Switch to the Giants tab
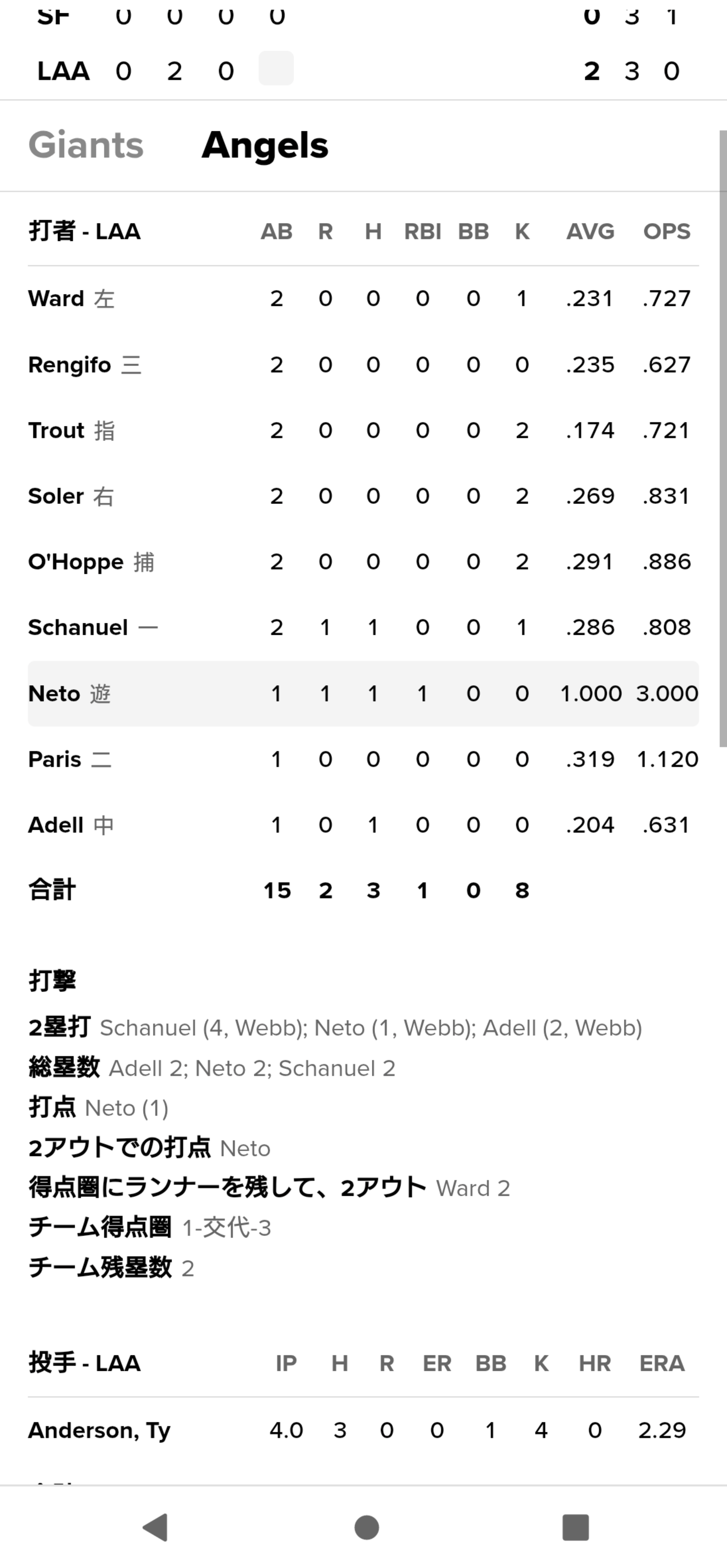Viewport: 727px width, 1568px height. click(x=86, y=145)
